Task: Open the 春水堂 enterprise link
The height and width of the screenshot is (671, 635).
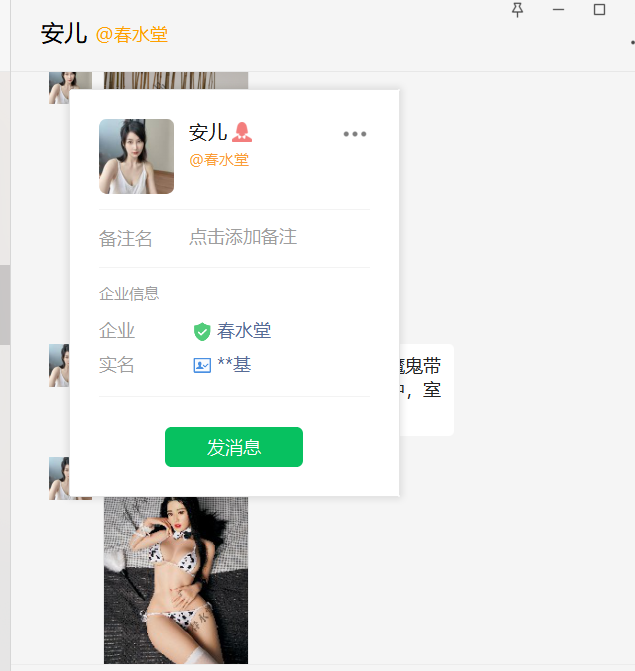Action: 243,331
